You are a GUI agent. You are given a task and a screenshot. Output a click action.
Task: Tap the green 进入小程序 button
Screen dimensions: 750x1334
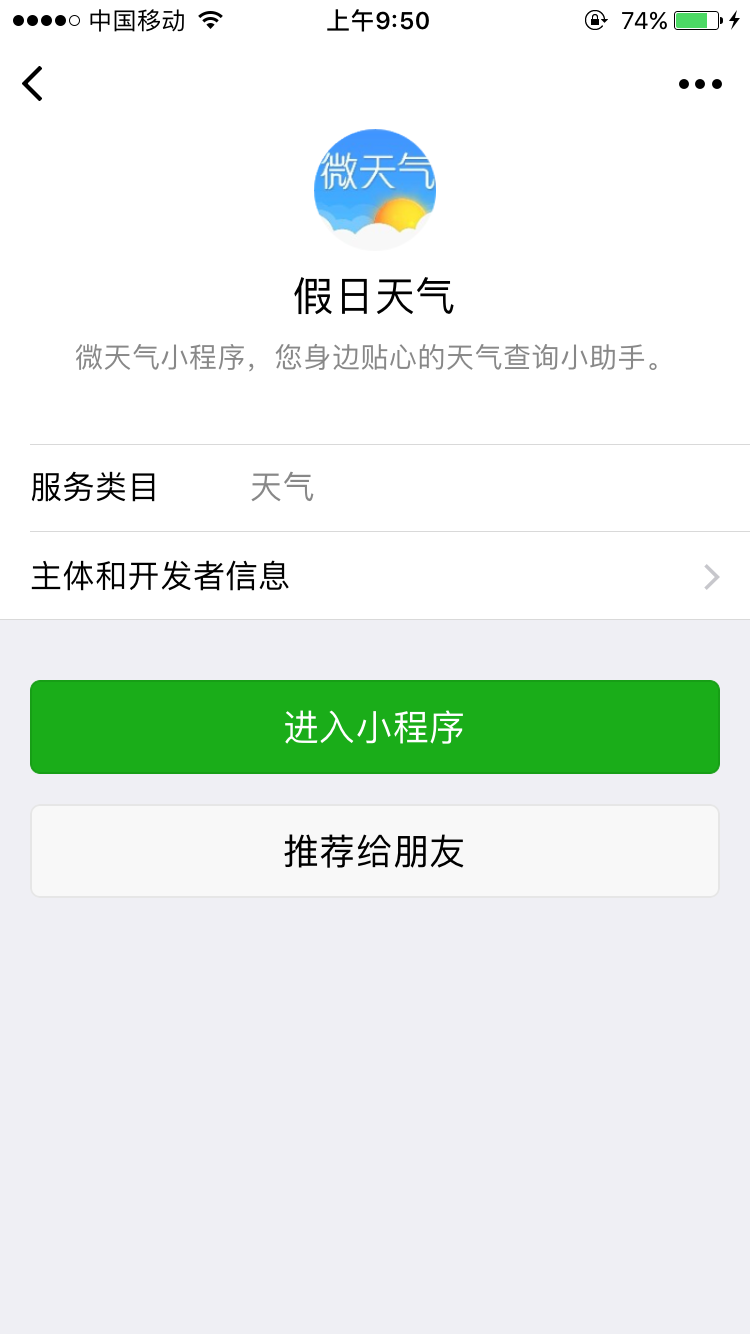coord(375,727)
